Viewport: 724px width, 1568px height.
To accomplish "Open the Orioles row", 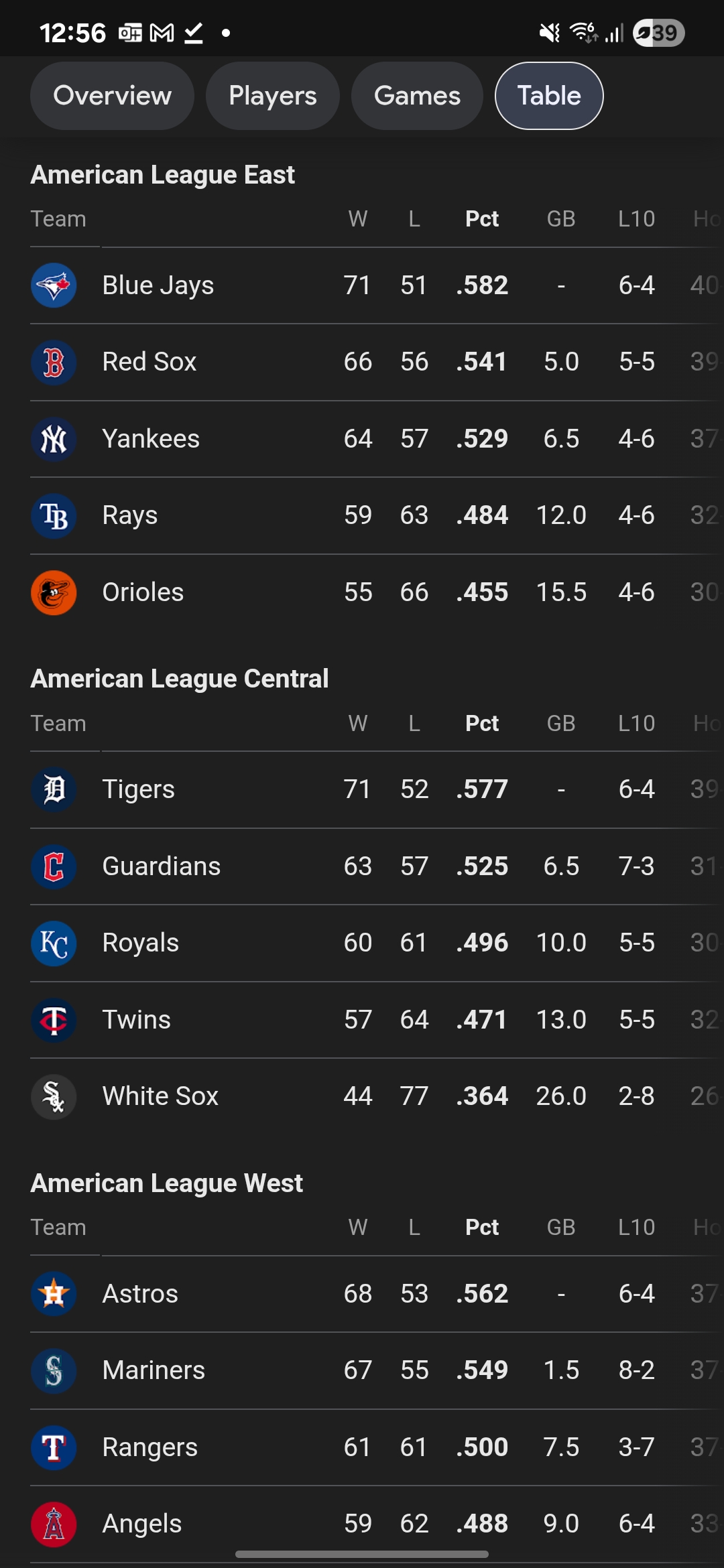I will [377, 592].
